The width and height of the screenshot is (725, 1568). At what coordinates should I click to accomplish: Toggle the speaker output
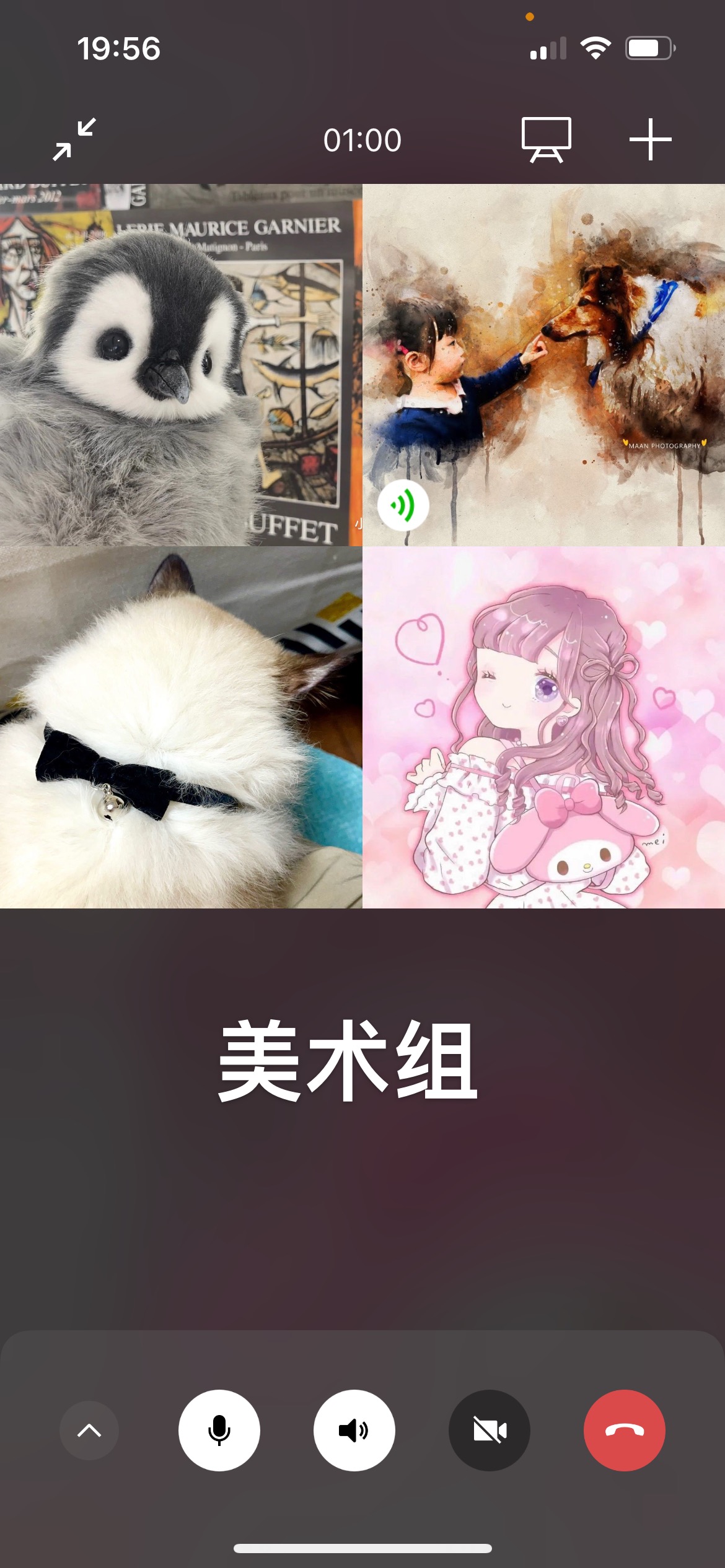click(x=354, y=1430)
